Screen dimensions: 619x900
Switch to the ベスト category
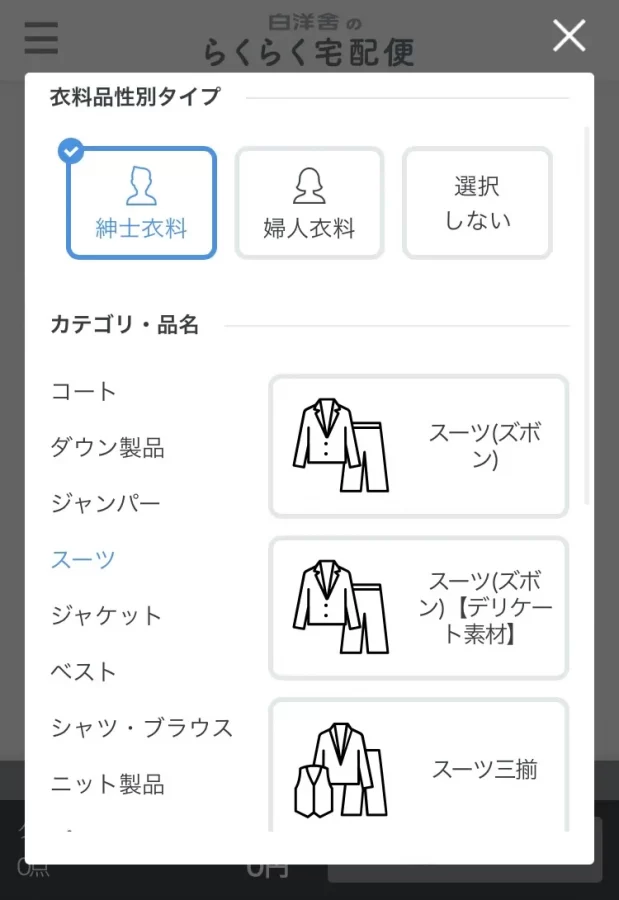click(x=84, y=671)
